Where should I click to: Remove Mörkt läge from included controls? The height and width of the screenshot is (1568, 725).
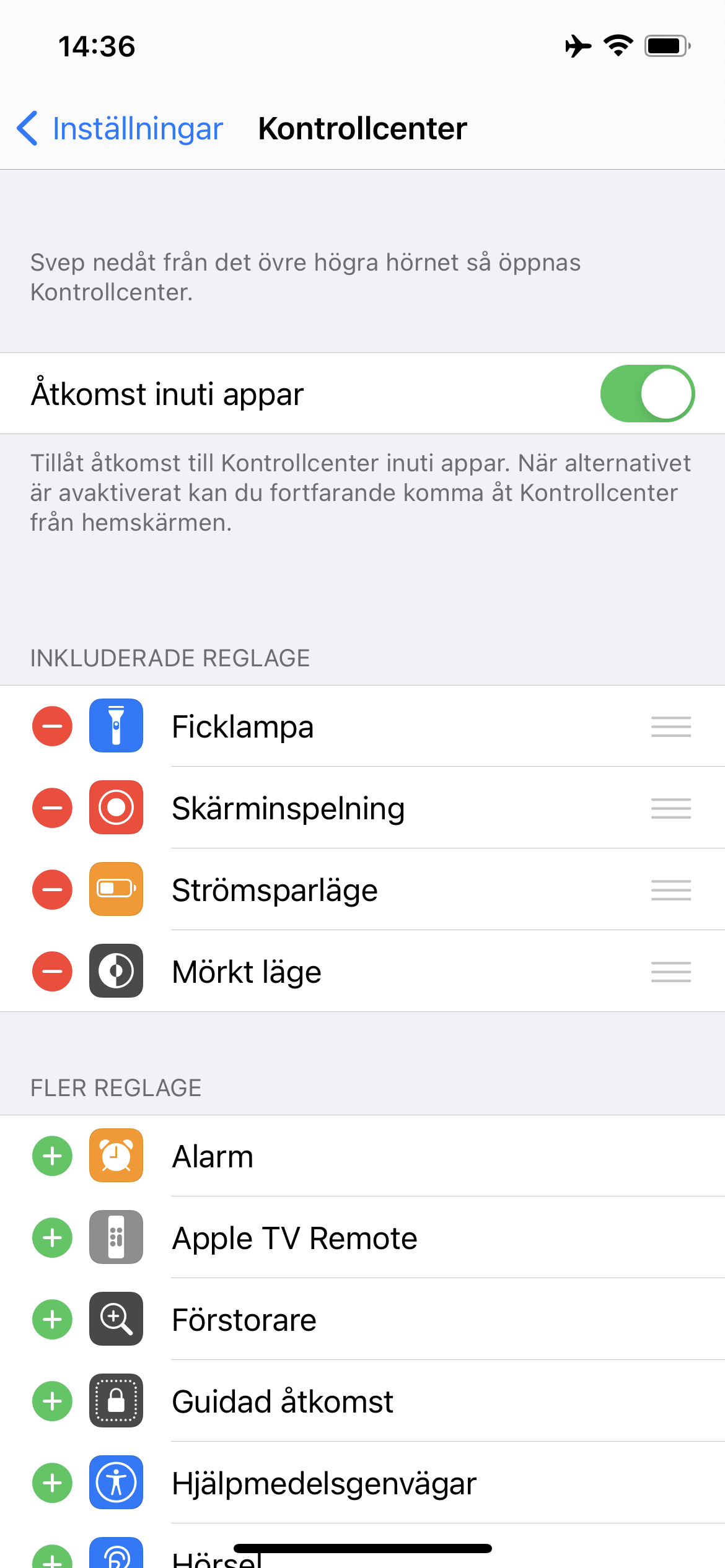[x=53, y=972]
